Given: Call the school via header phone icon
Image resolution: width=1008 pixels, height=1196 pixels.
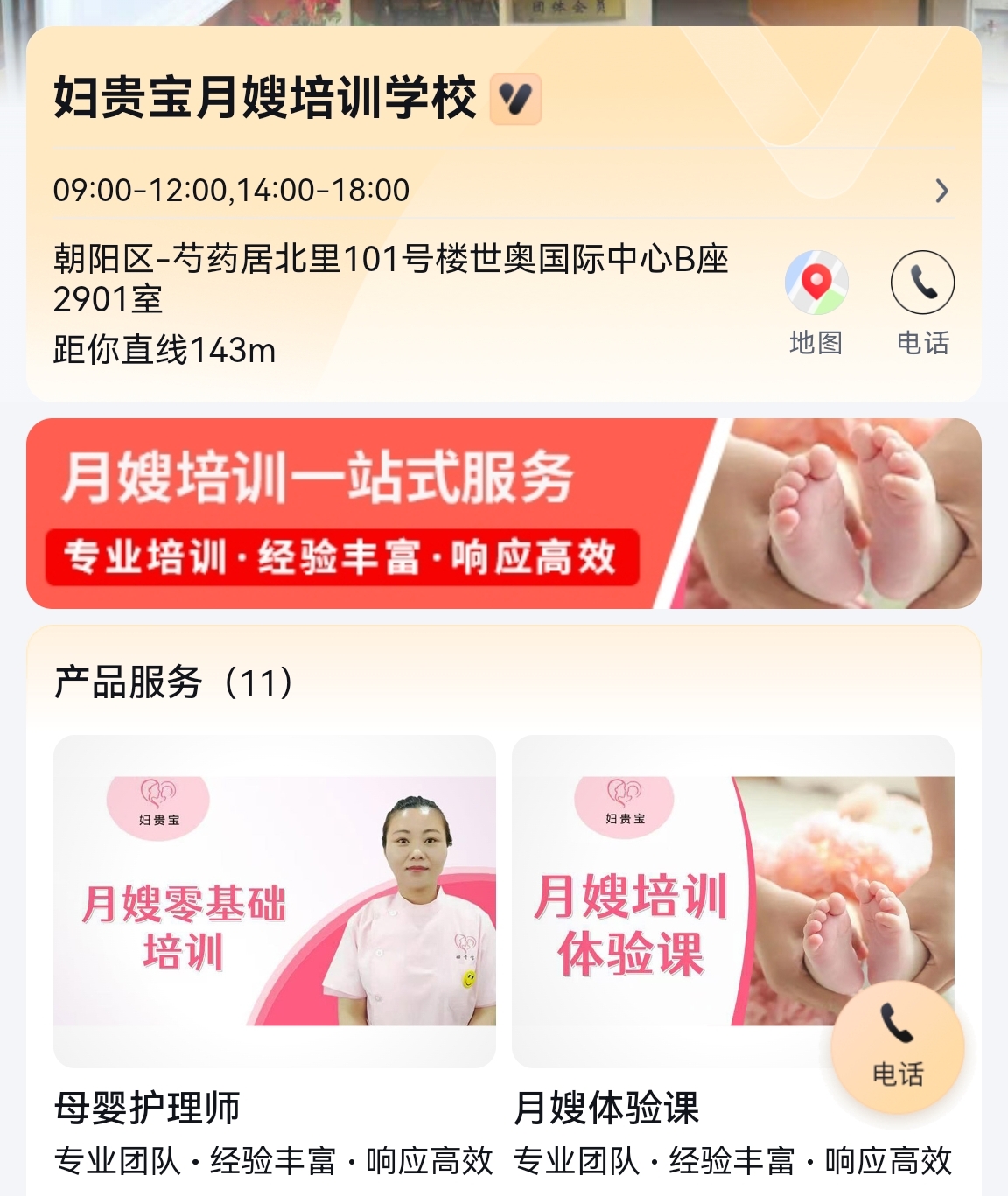Looking at the screenshot, I should pyautogui.click(x=922, y=283).
